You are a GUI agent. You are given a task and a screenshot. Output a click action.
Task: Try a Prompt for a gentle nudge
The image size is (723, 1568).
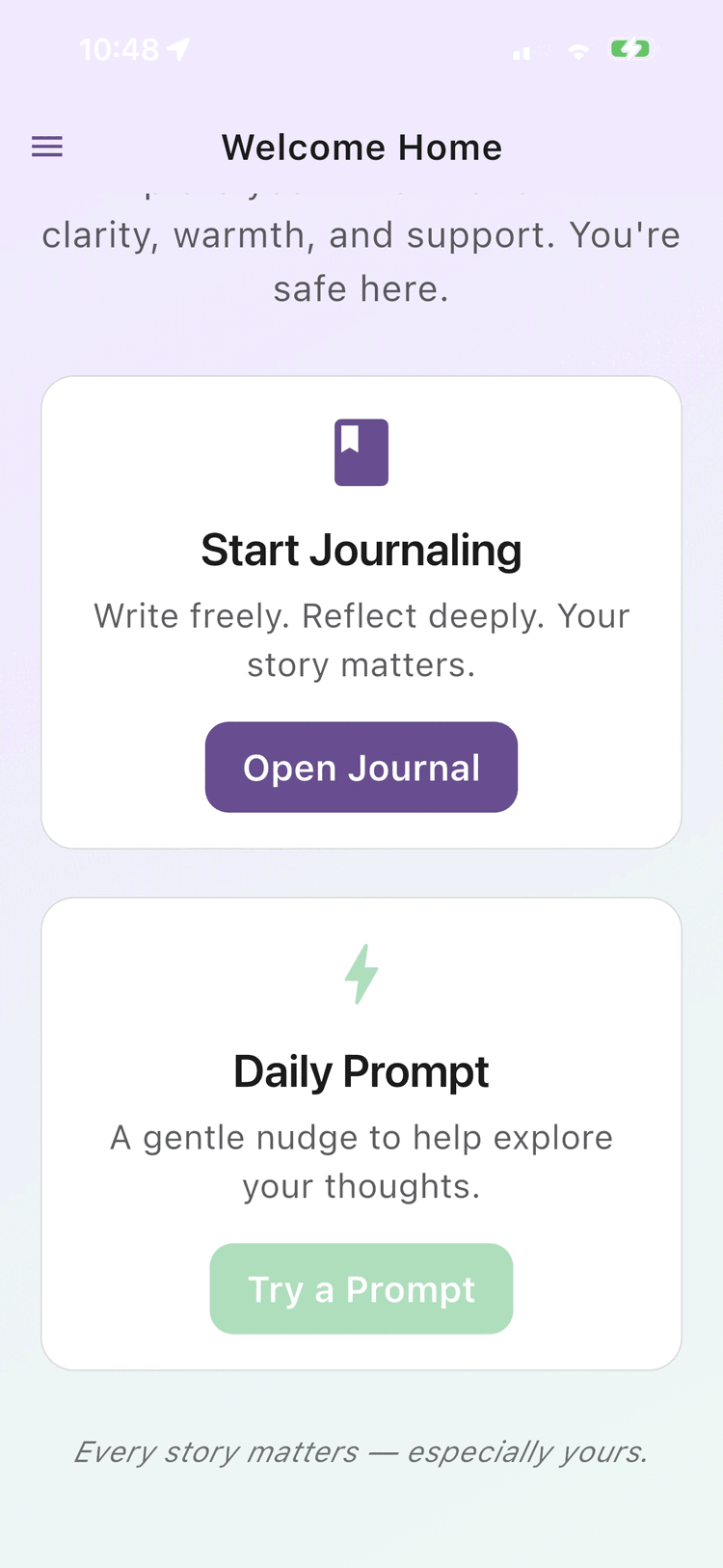(361, 1288)
